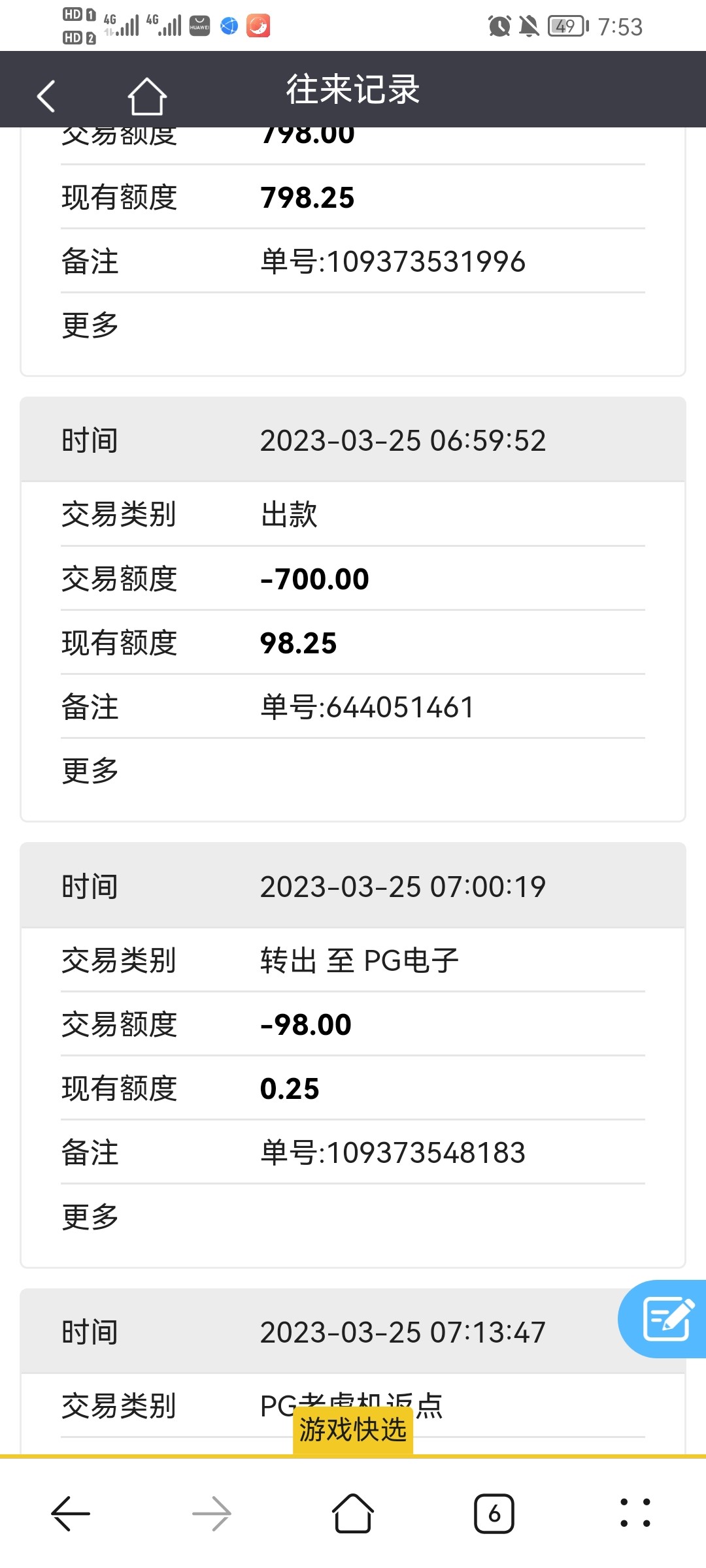Open the browser tabs switcher

(x=494, y=1513)
